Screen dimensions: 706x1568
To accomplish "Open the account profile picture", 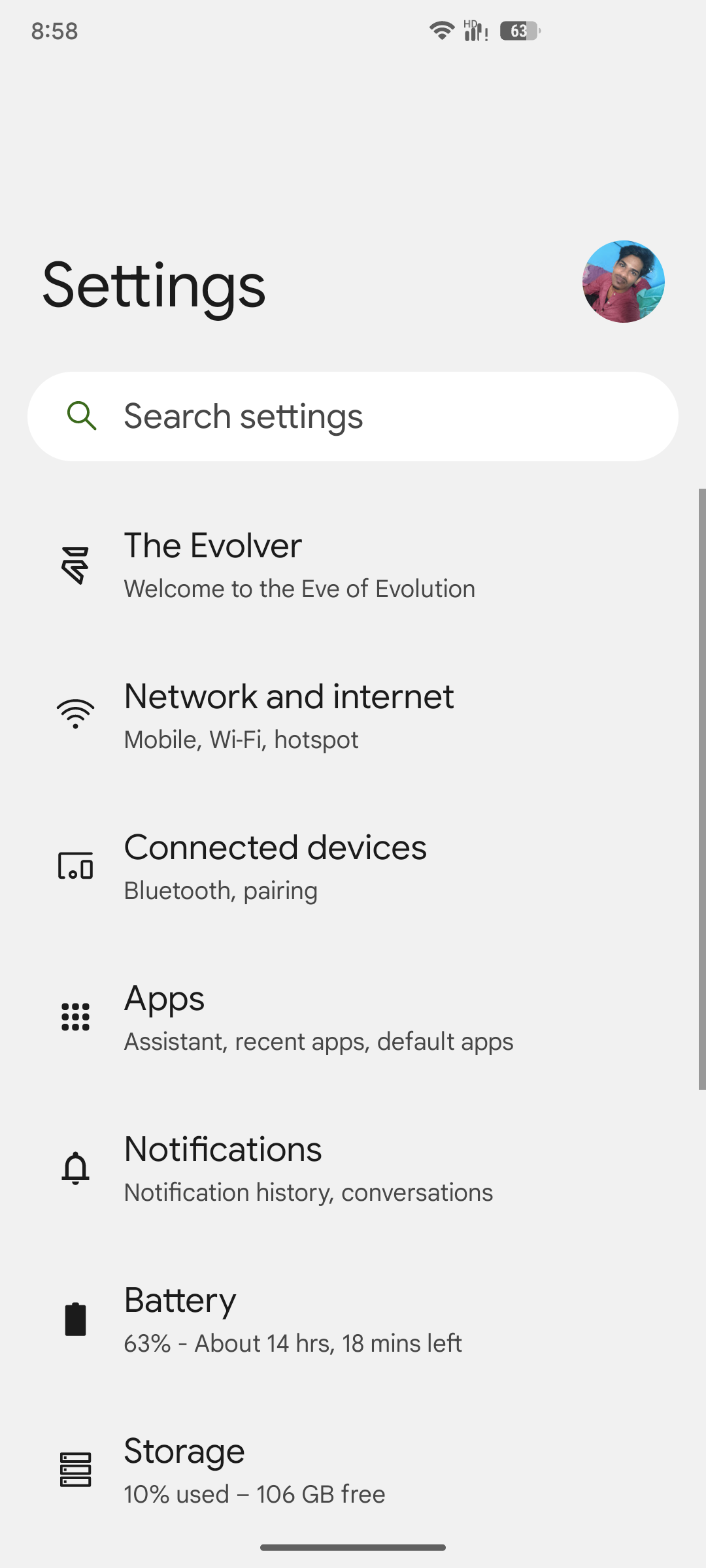I will pyautogui.click(x=623, y=282).
